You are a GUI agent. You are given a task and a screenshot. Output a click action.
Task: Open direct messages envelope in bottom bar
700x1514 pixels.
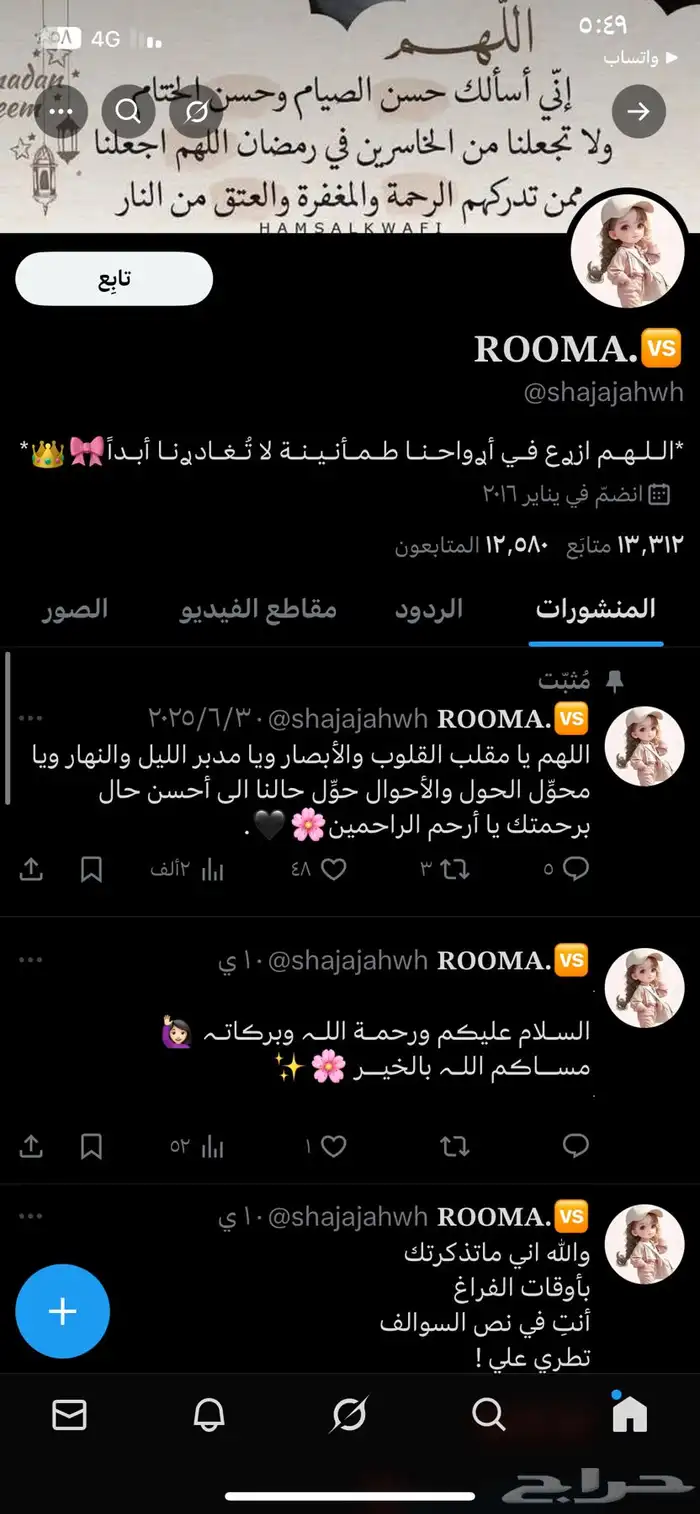click(x=69, y=1414)
